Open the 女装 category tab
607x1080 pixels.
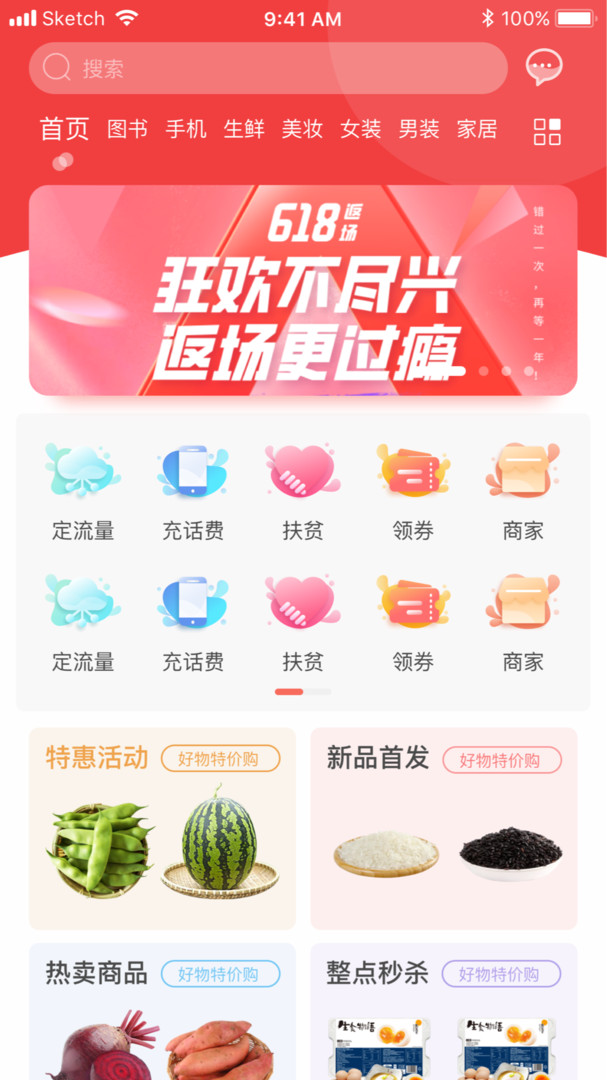click(361, 129)
